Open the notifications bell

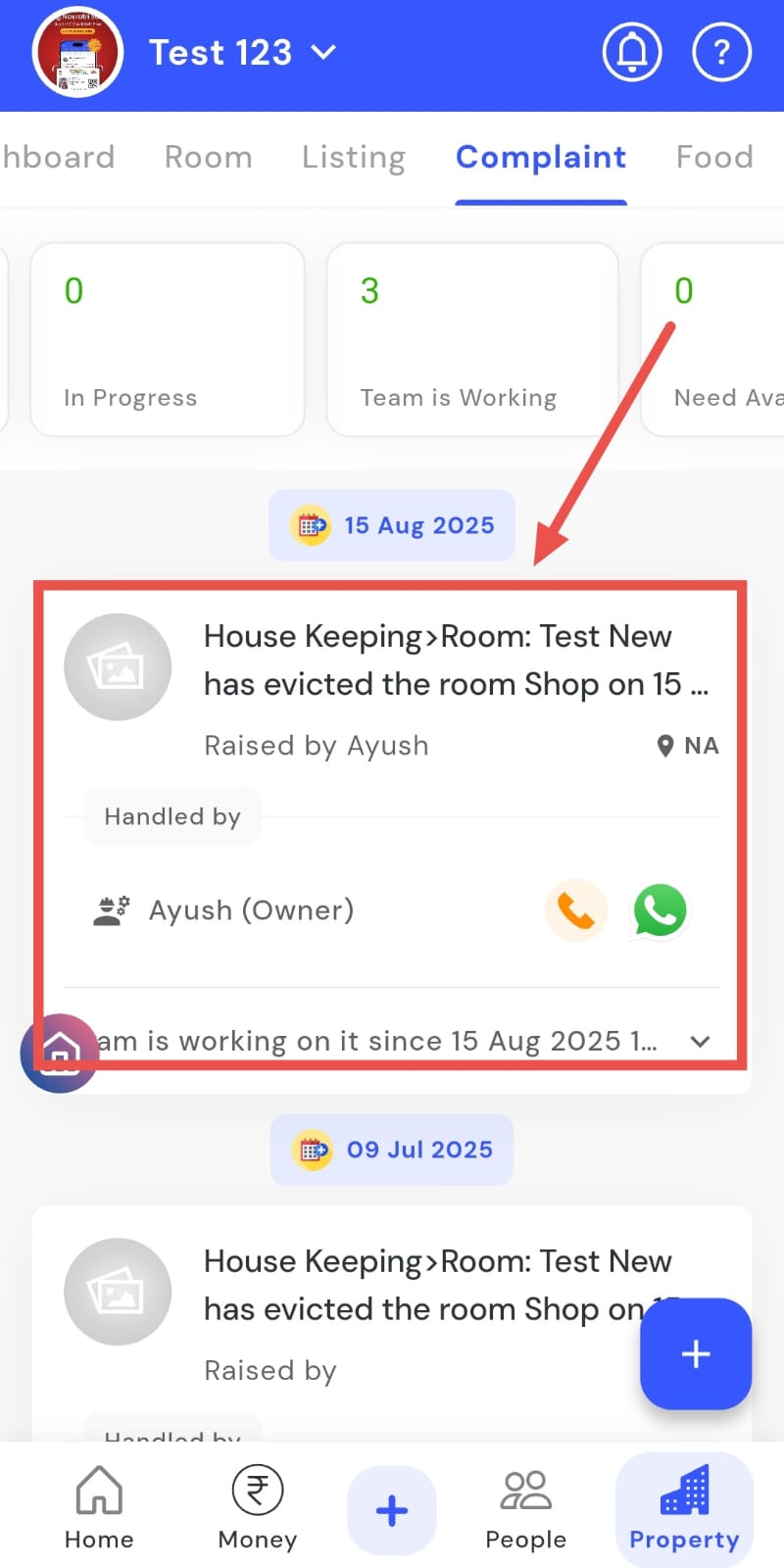coord(632,52)
